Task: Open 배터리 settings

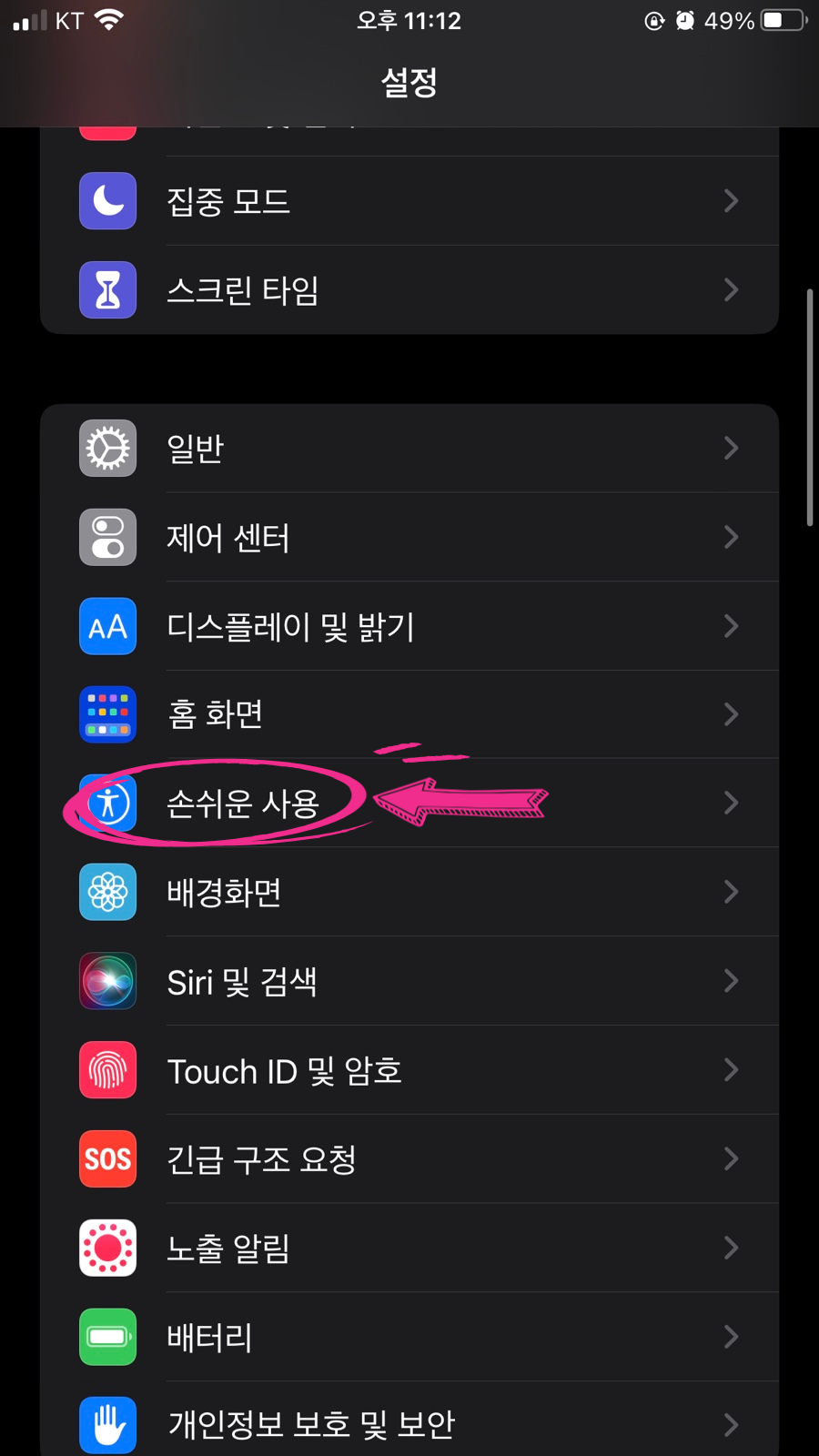Action: [409, 1338]
